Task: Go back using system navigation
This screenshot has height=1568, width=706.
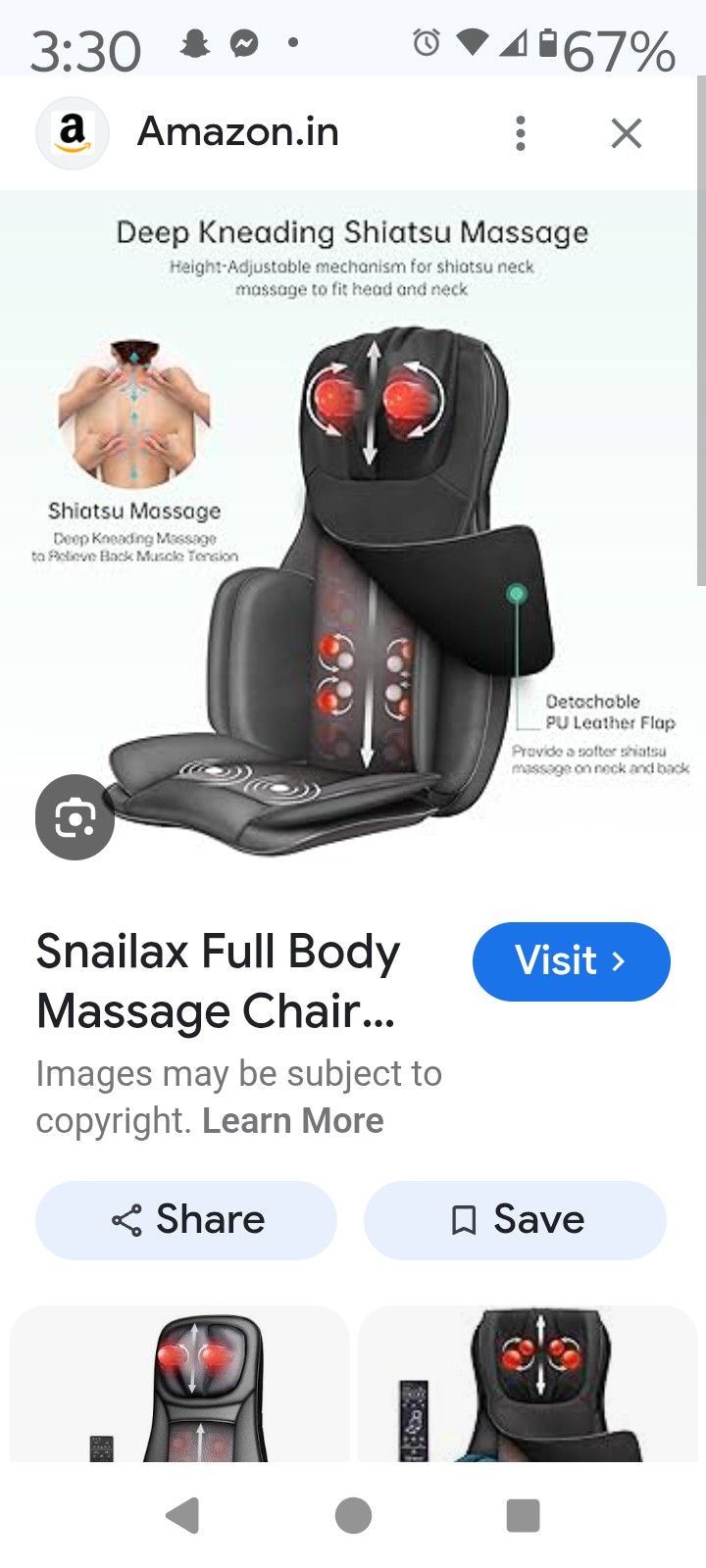Action: click(183, 1515)
